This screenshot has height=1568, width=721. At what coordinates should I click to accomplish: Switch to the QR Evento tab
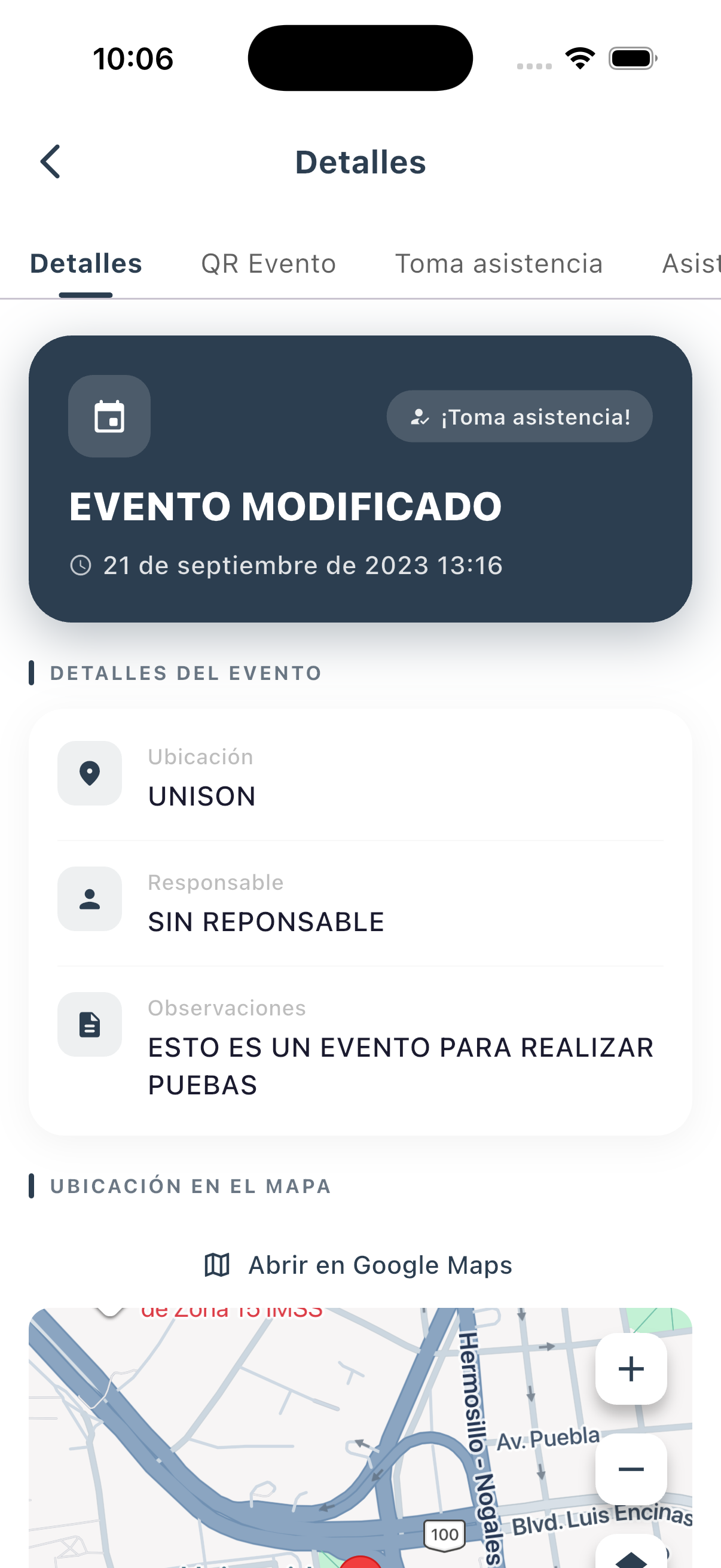click(268, 264)
